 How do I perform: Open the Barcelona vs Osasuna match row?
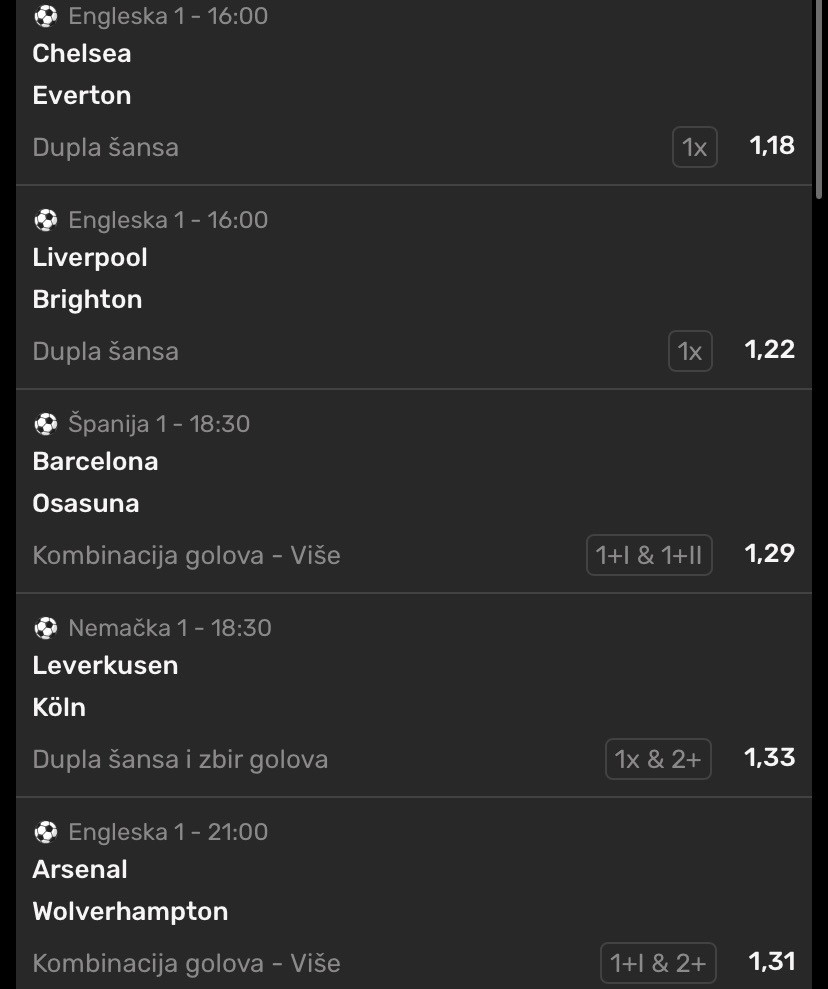[300, 483]
